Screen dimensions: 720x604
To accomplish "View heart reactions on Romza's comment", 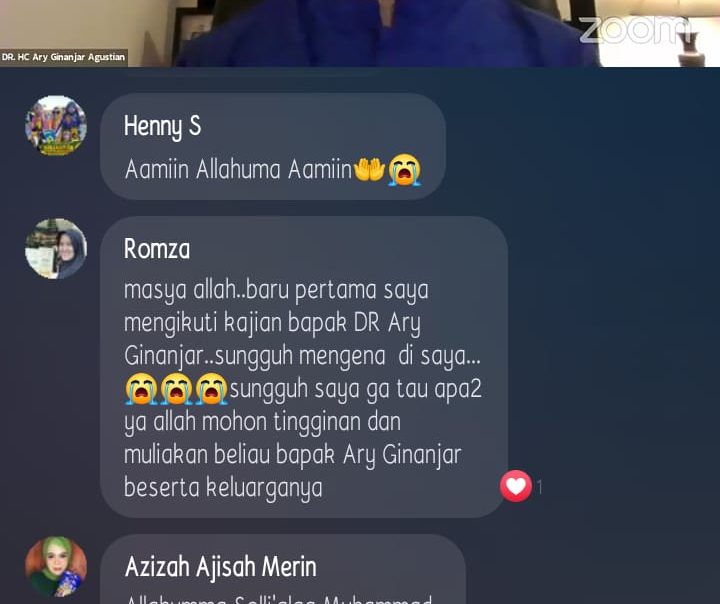I will pos(516,487).
